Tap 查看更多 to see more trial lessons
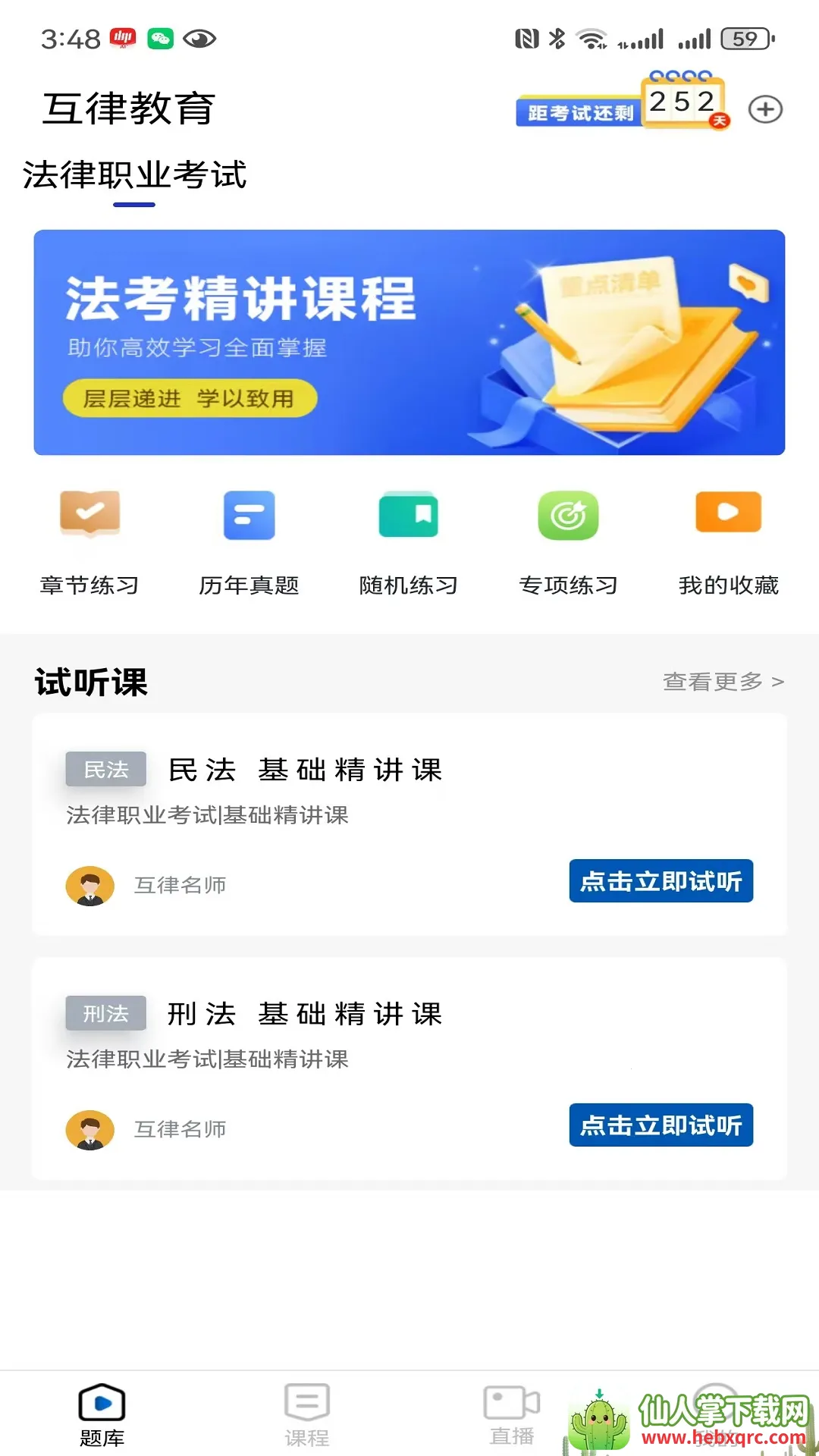This screenshot has width=819, height=1456. pos(723,682)
